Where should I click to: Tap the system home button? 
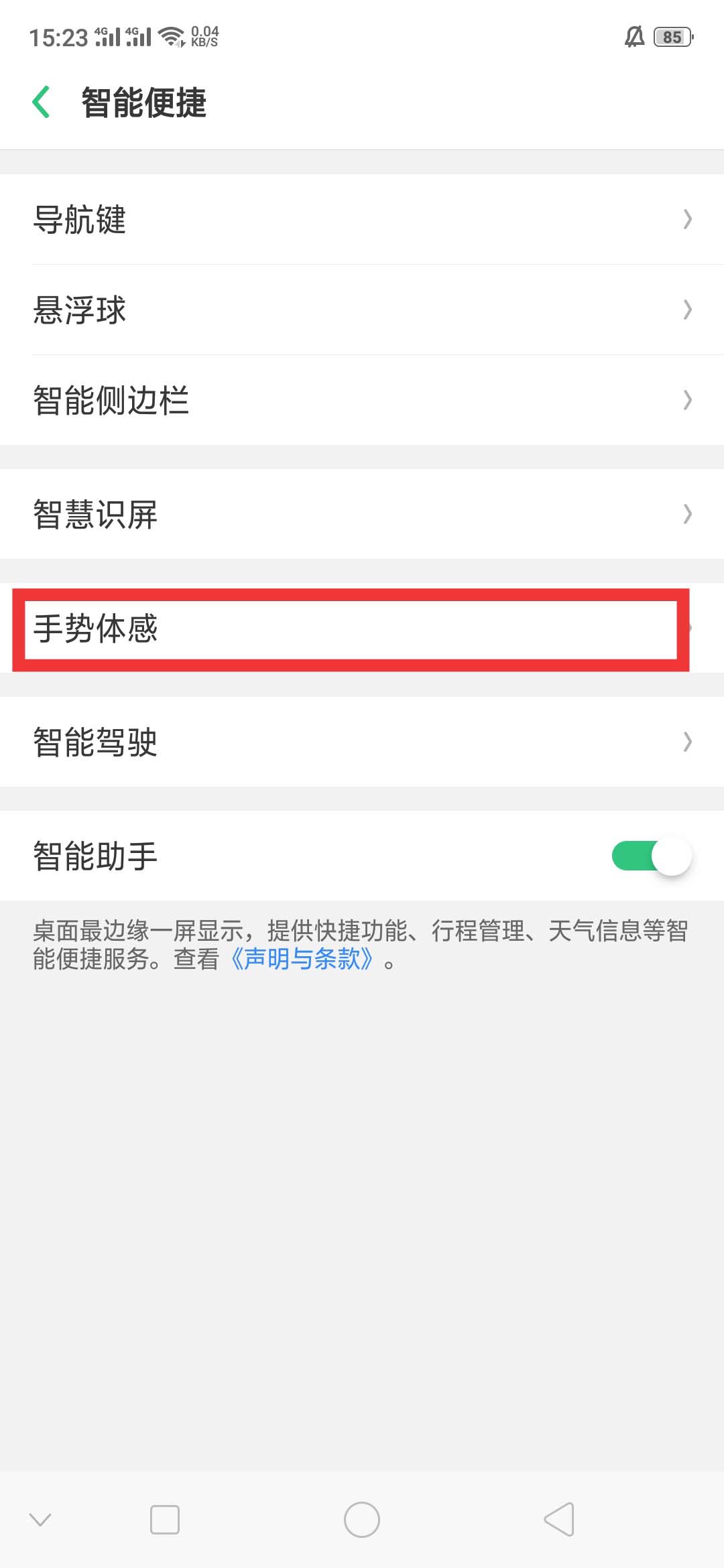pos(362,1519)
